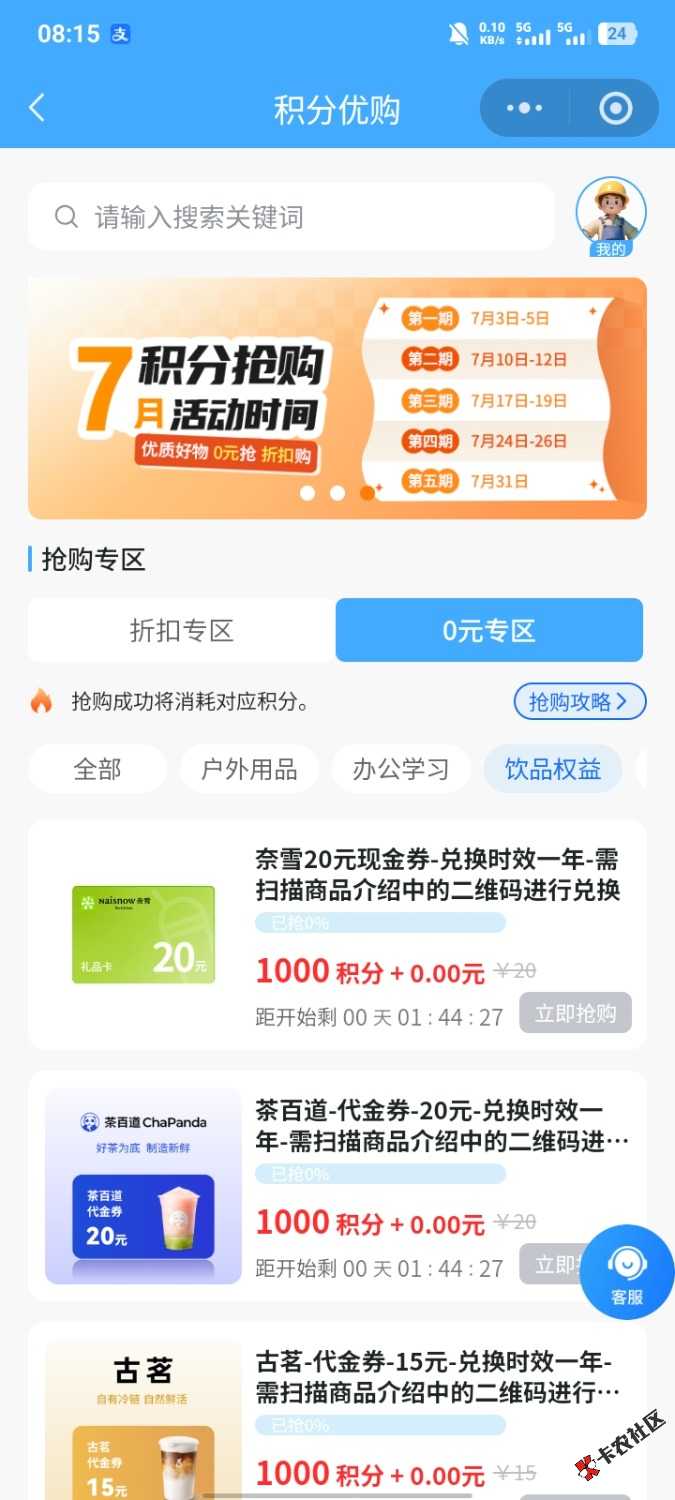Select the 0元专区 tab
The image size is (675, 1500).
tap(489, 630)
